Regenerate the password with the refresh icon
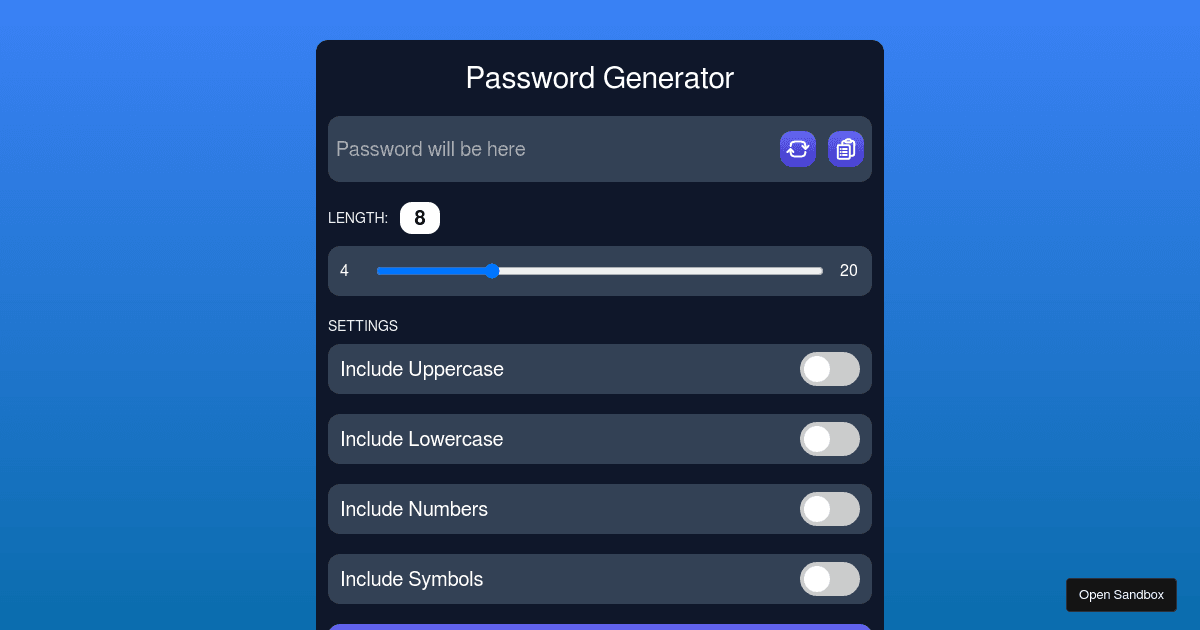The height and width of the screenshot is (630, 1200). coord(797,149)
